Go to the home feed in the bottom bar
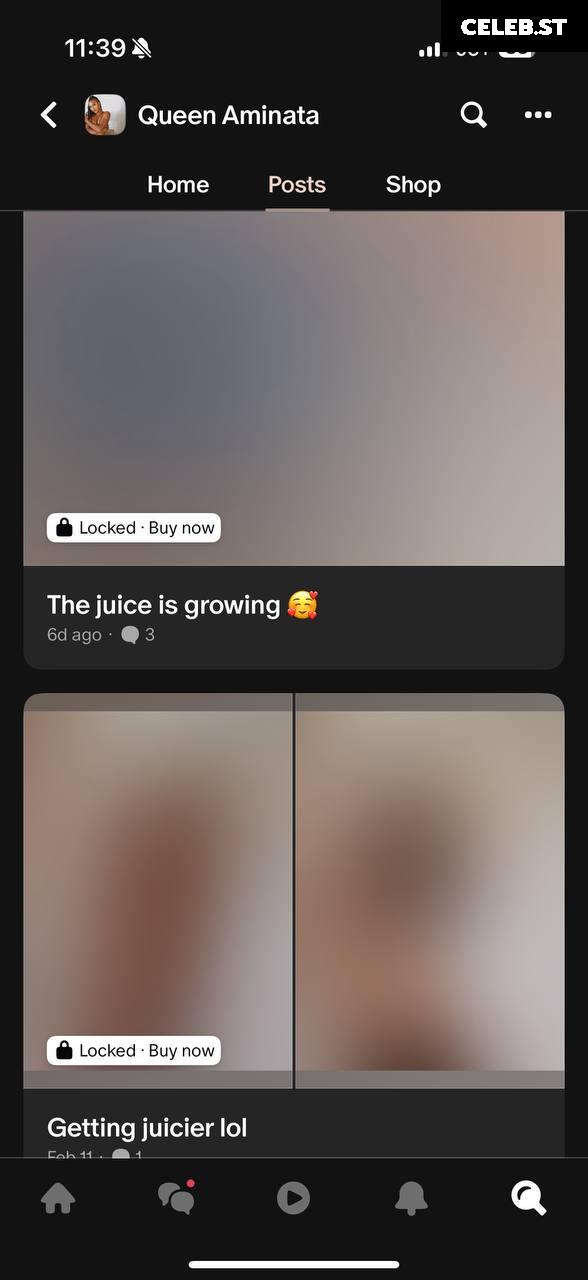 [x=58, y=1198]
